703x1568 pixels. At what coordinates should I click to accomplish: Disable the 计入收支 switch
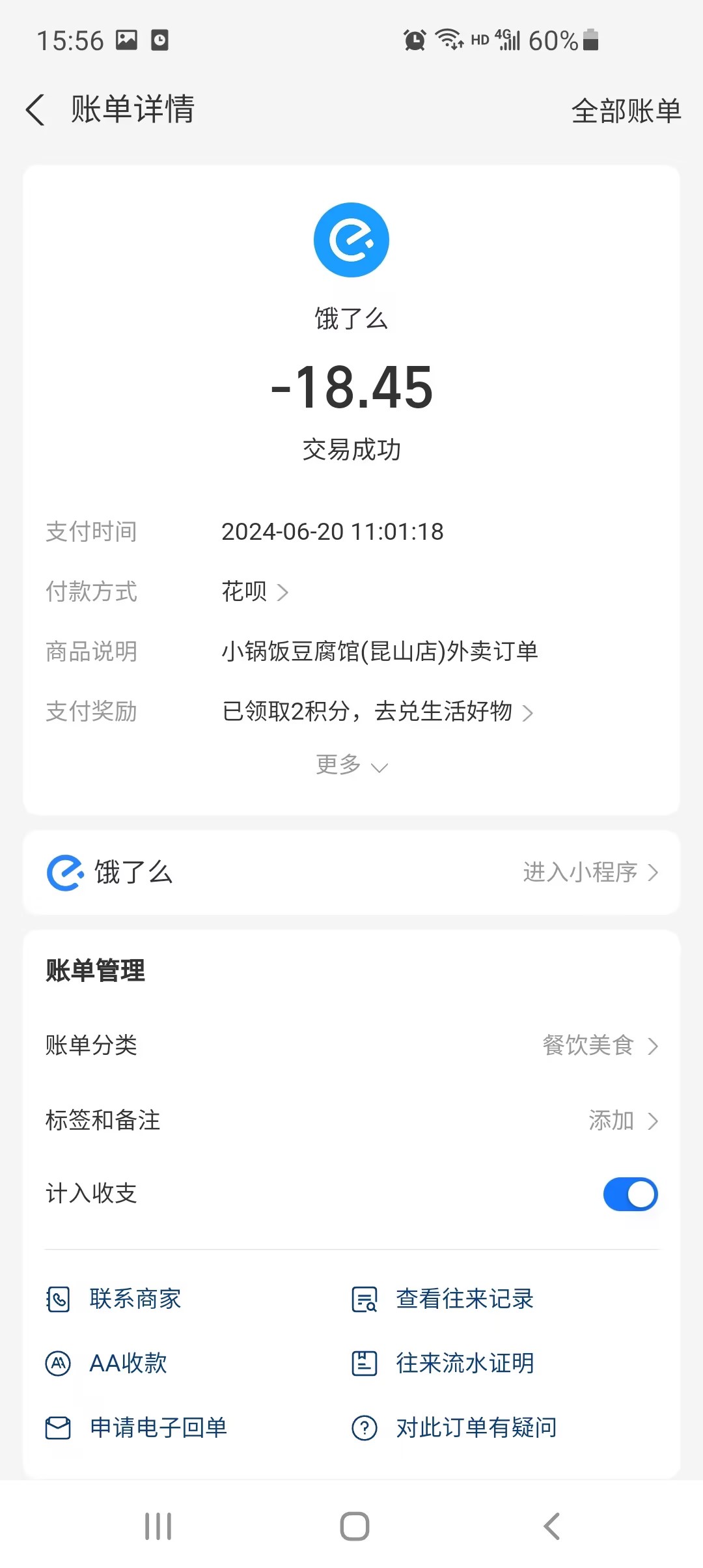tap(629, 1194)
